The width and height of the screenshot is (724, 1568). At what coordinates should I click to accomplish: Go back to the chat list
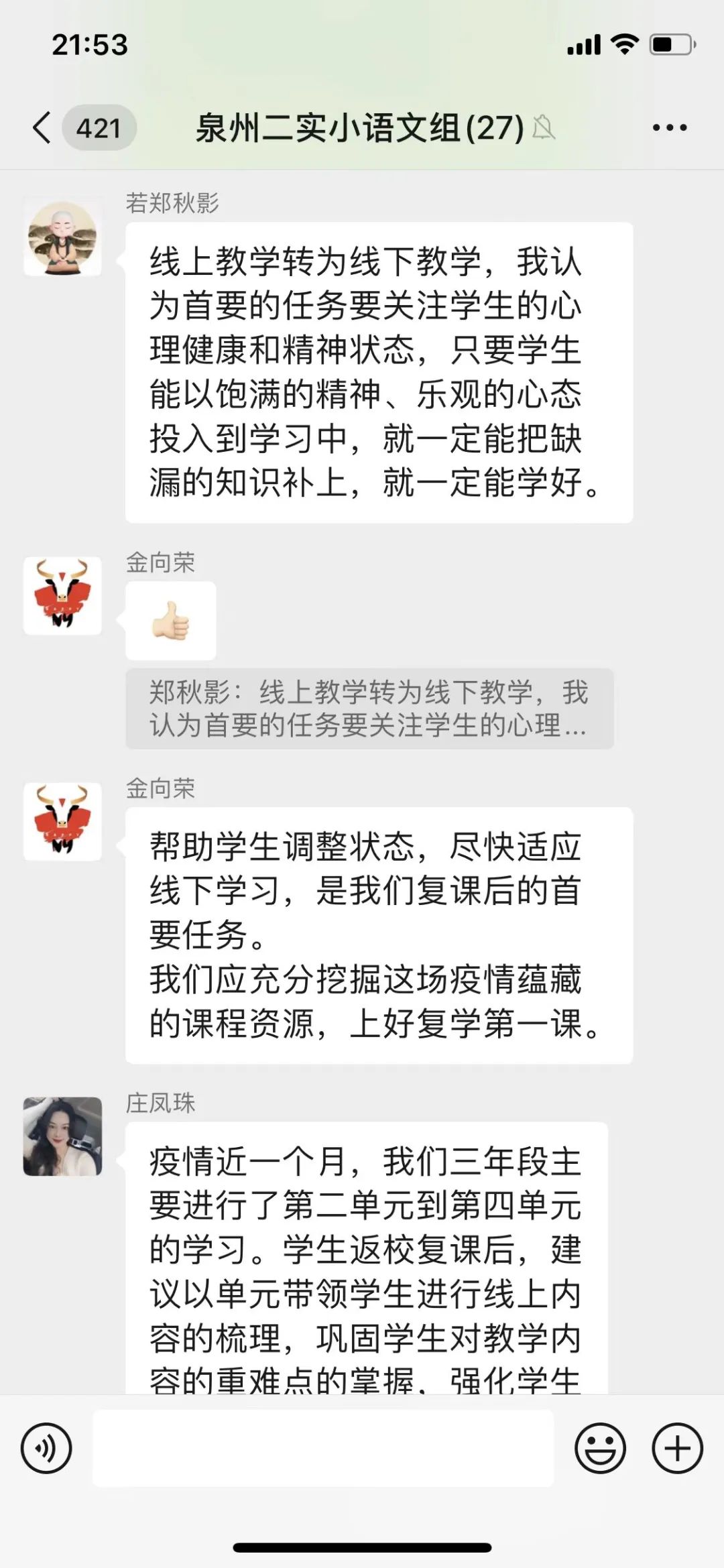coord(42,127)
